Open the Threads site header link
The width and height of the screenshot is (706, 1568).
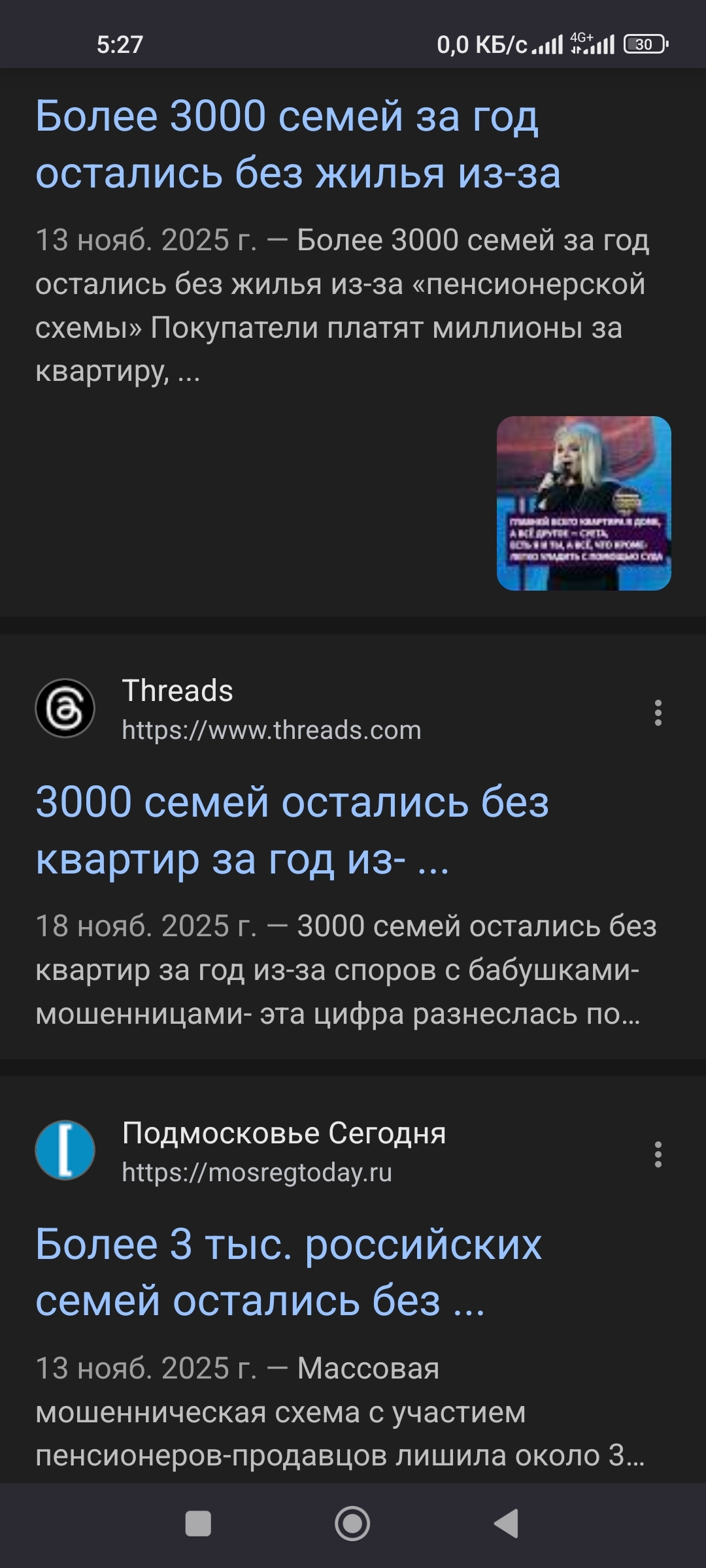pyautogui.click(x=229, y=710)
